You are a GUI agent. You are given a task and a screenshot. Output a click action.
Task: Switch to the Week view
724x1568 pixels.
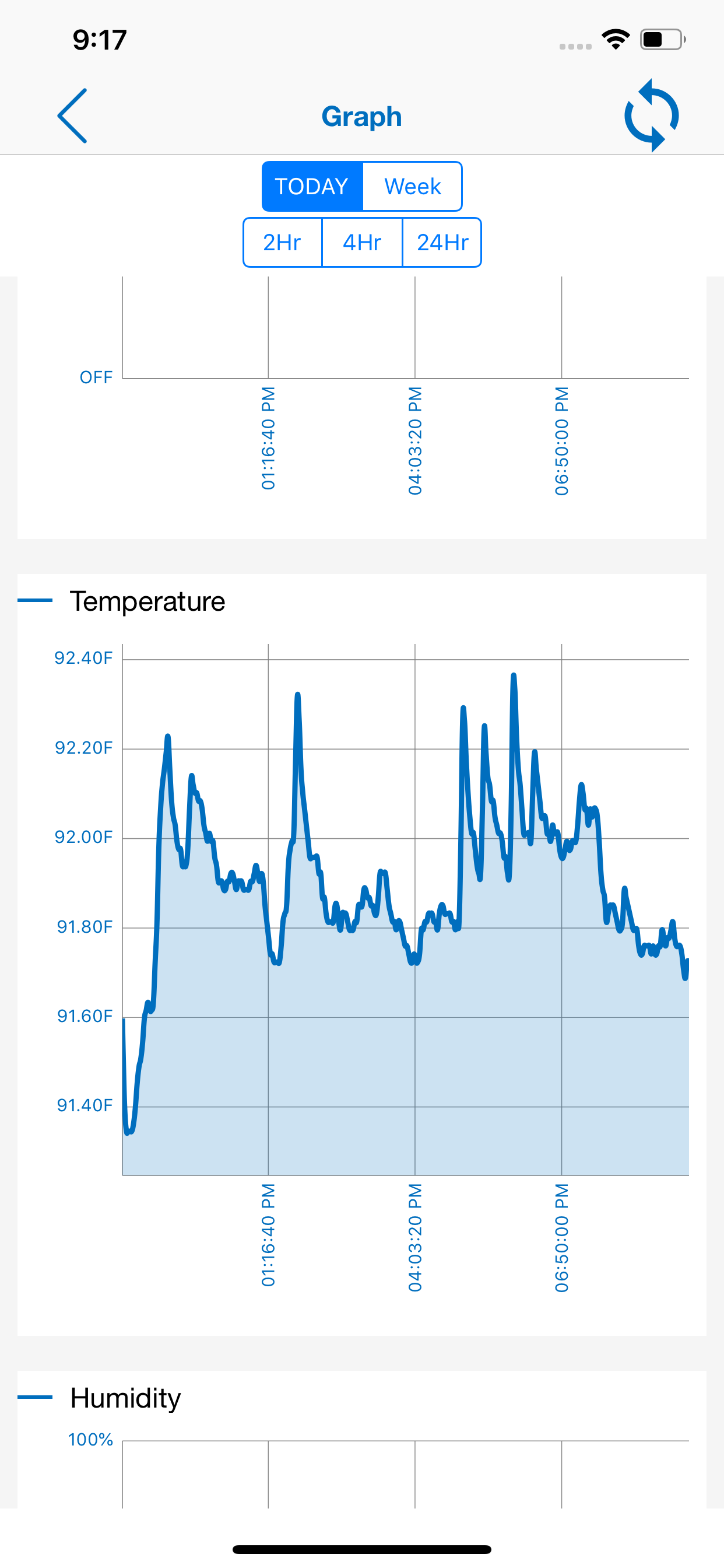tap(413, 186)
